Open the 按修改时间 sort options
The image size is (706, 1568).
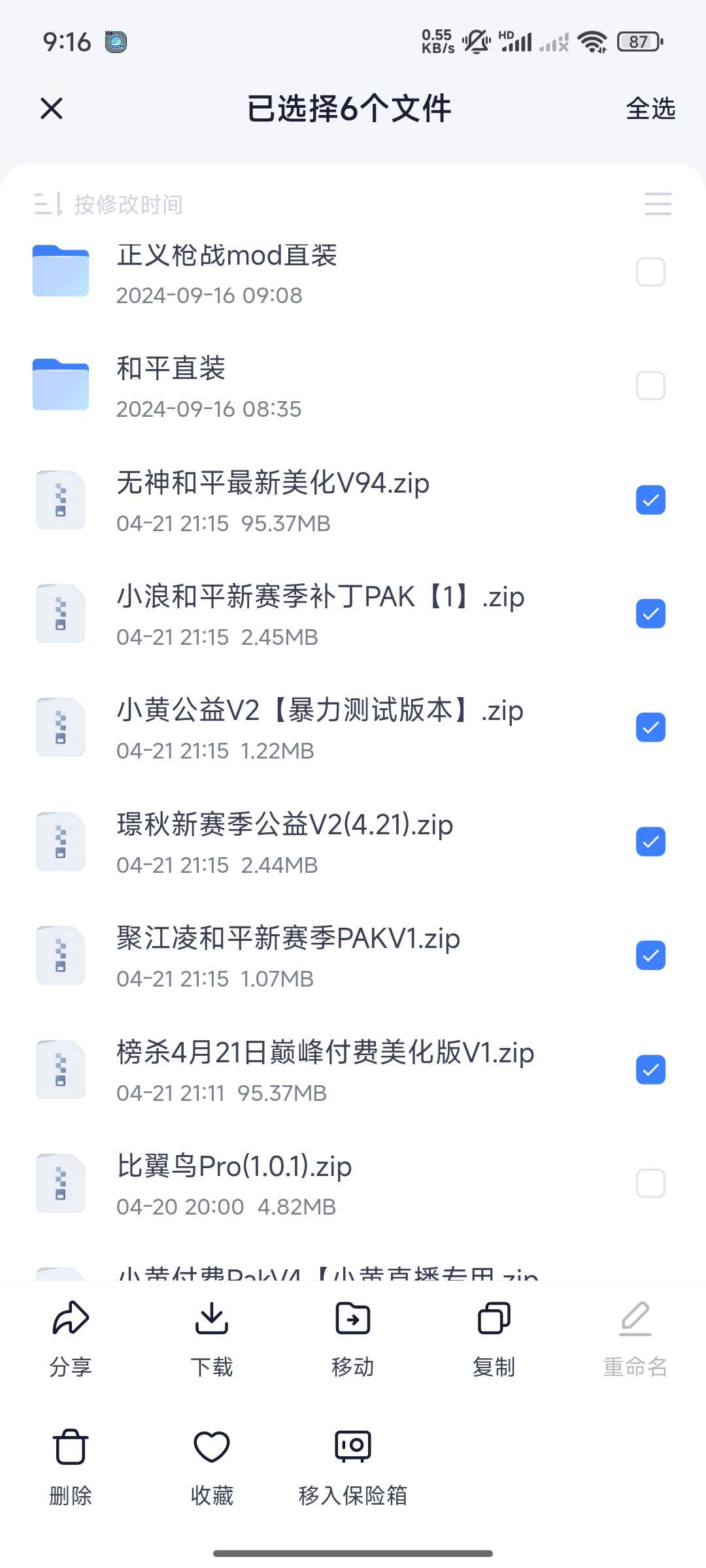[x=109, y=204]
